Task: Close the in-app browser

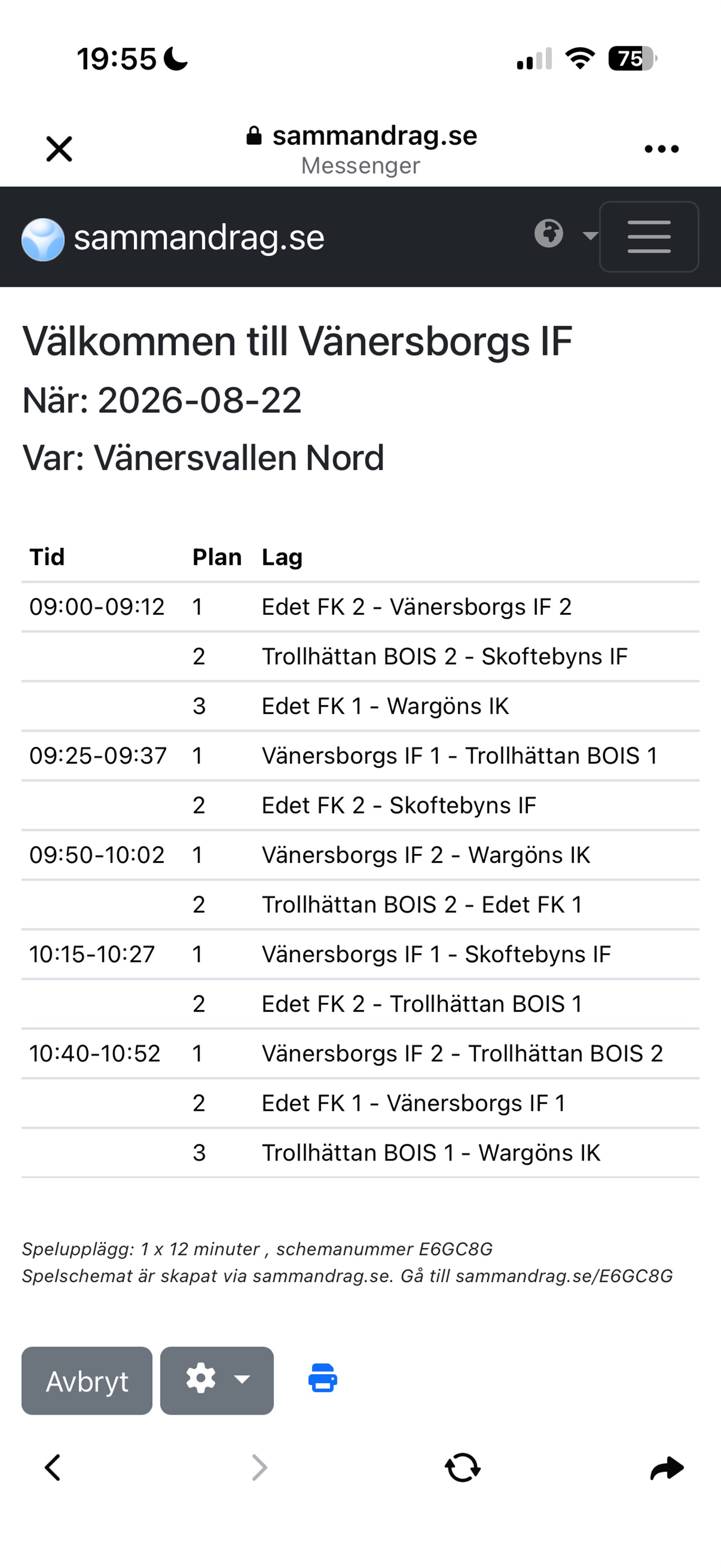Action: pyautogui.click(x=59, y=149)
